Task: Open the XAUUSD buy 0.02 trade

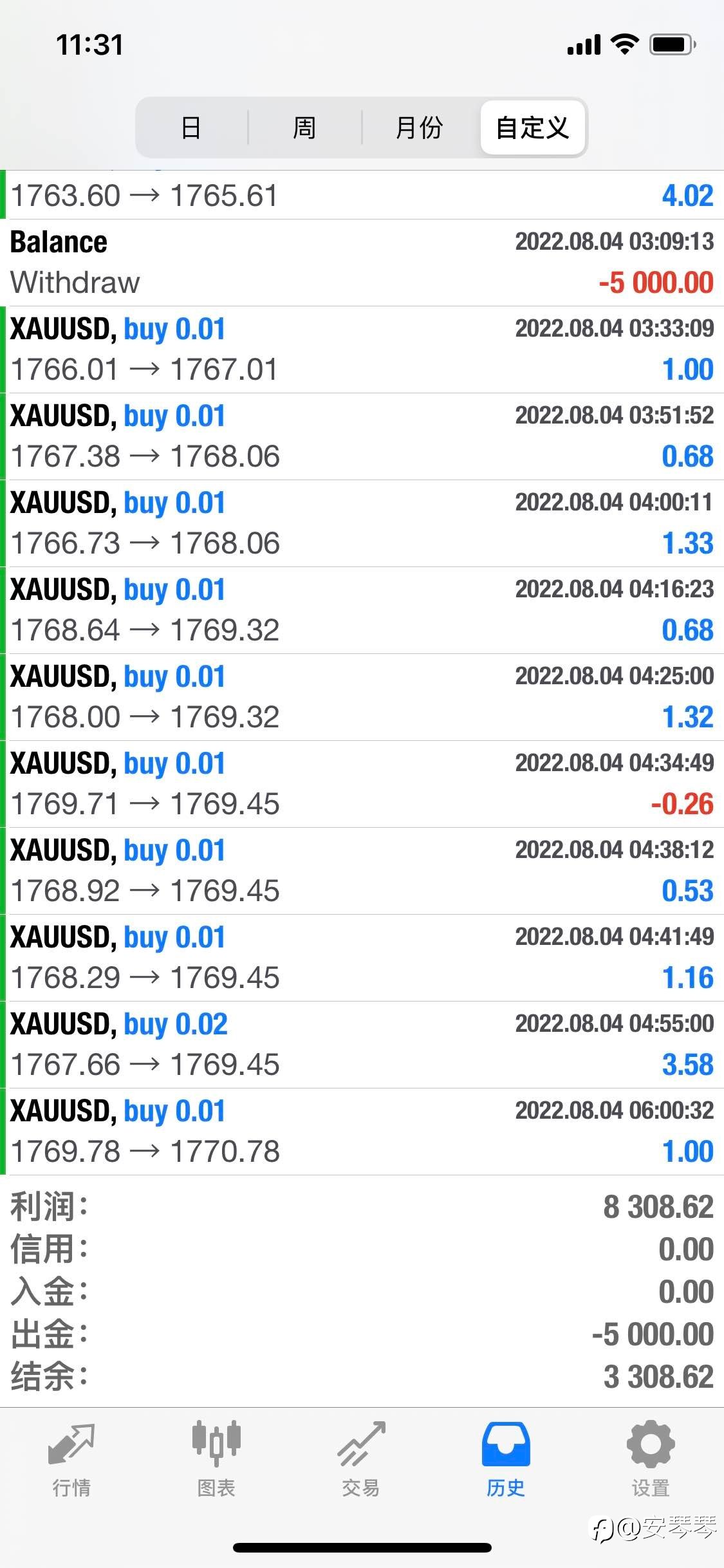Action: (362, 1045)
